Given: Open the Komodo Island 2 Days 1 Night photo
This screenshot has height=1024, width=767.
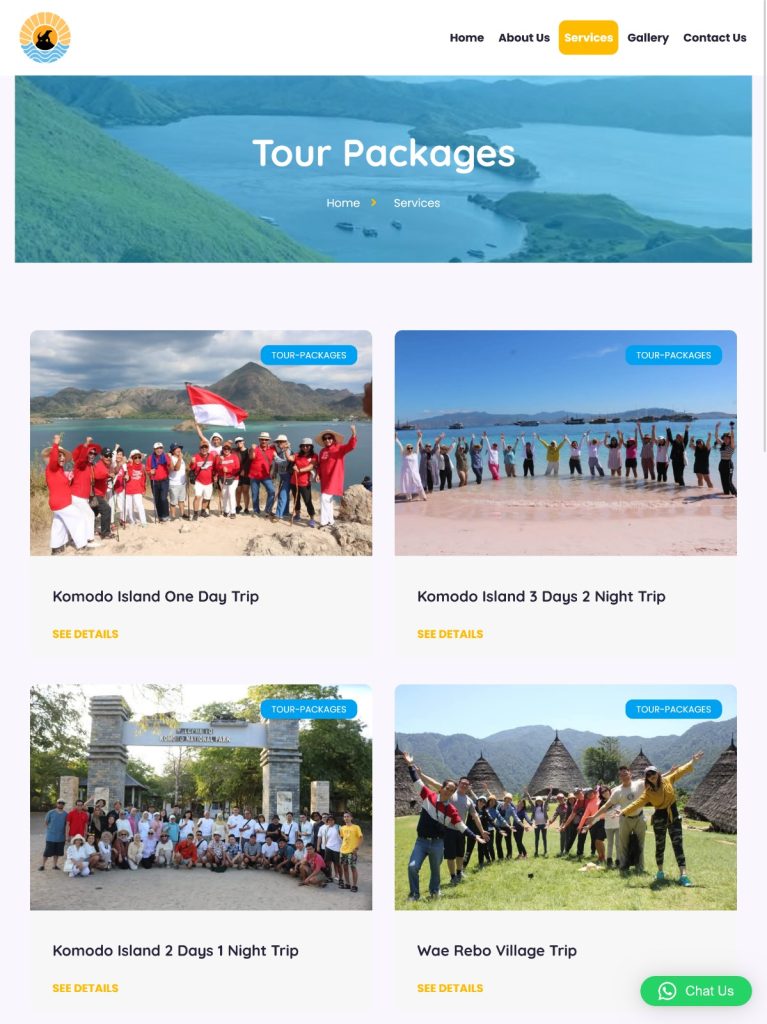Looking at the screenshot, I should click(200, 810).
